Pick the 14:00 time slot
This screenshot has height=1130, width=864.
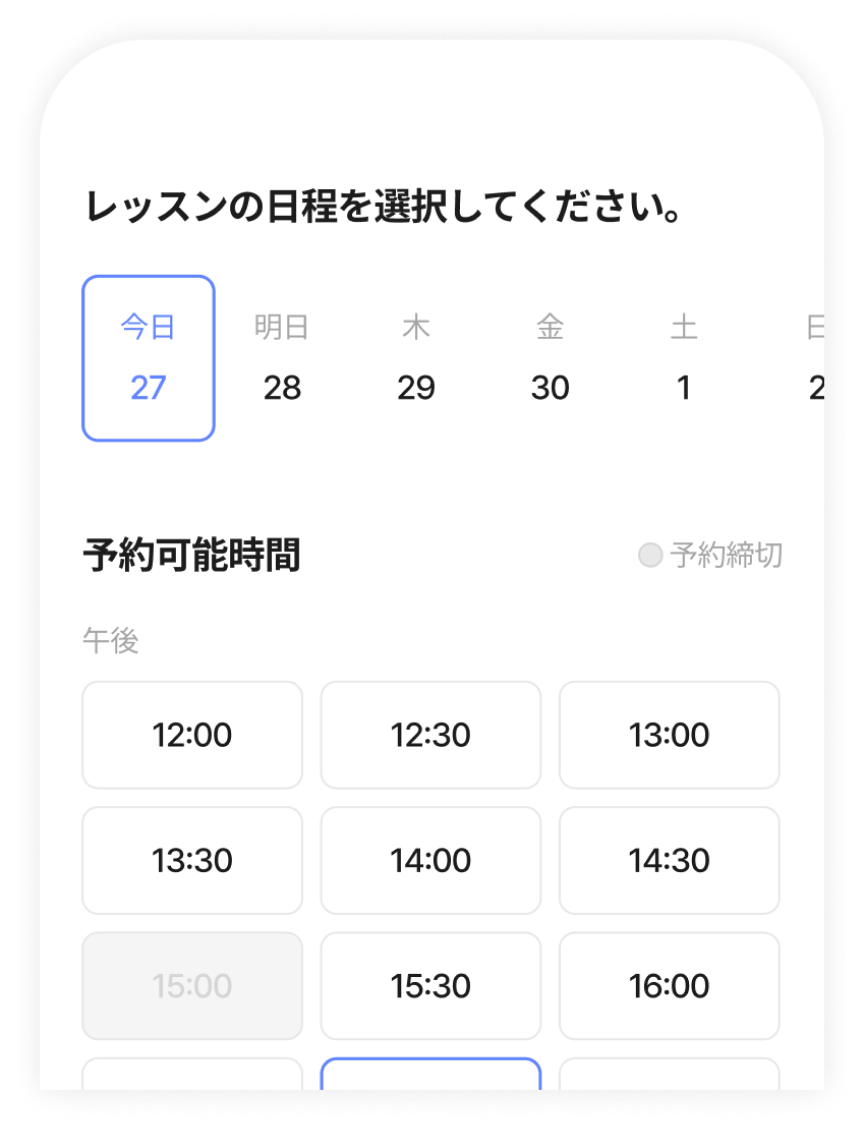[x=430, y=860]
